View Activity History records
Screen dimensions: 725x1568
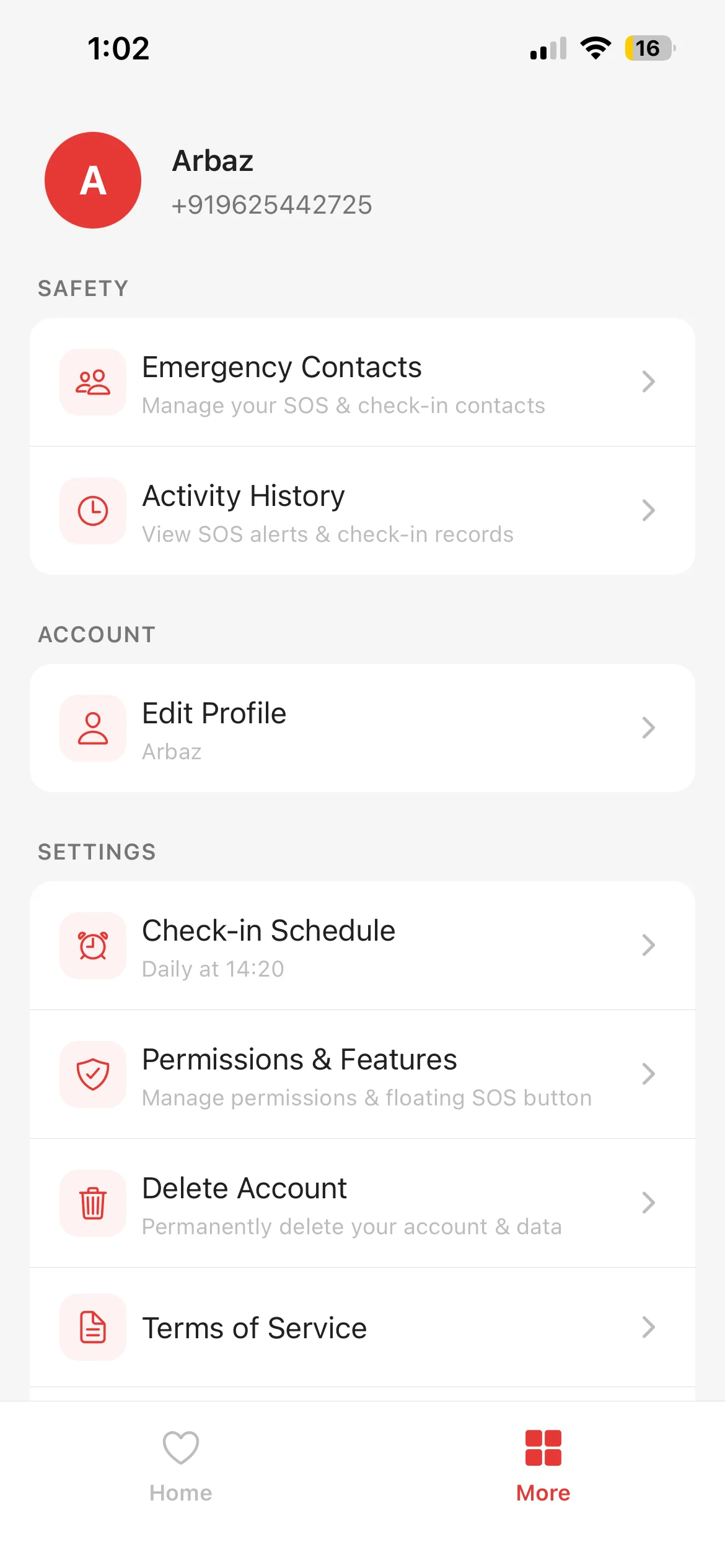tap(362, 511)
